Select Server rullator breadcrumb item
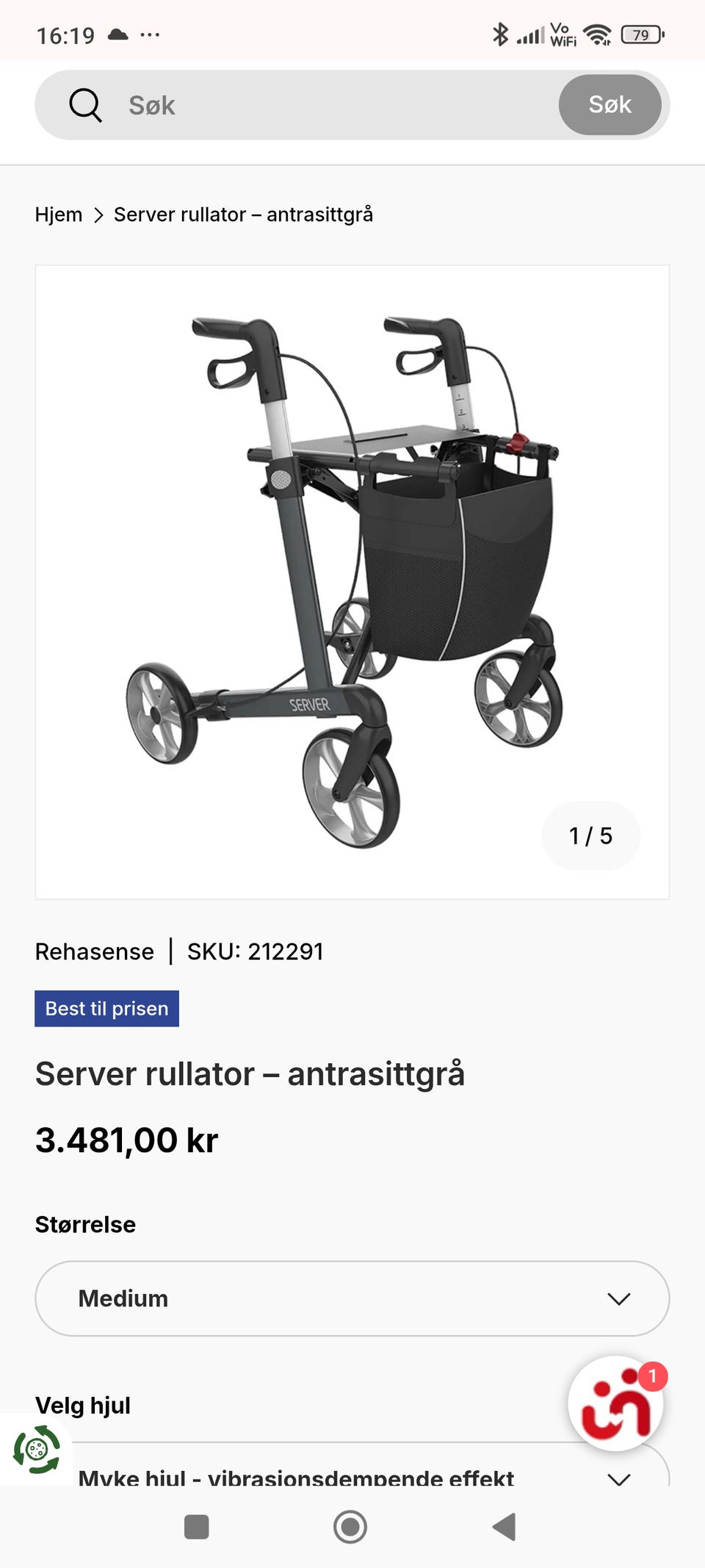Viewport: 705px width, 1568px height. pyautogui.click(x=243, y=214)
